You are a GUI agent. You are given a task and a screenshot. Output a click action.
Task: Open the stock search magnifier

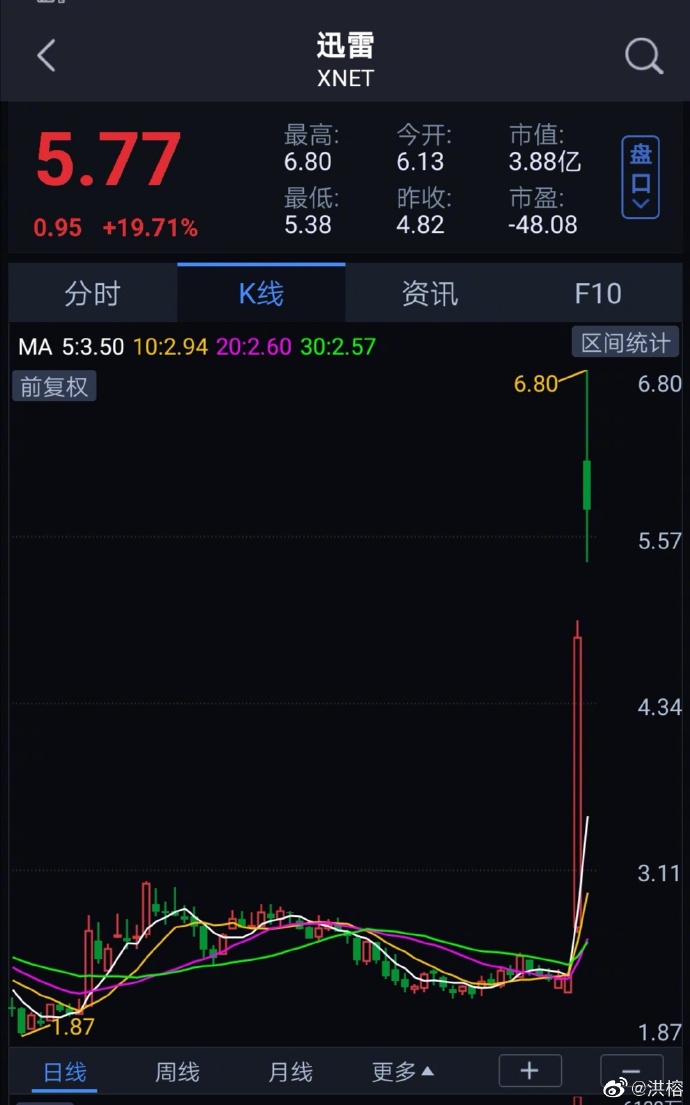click(x=643, y=56)
